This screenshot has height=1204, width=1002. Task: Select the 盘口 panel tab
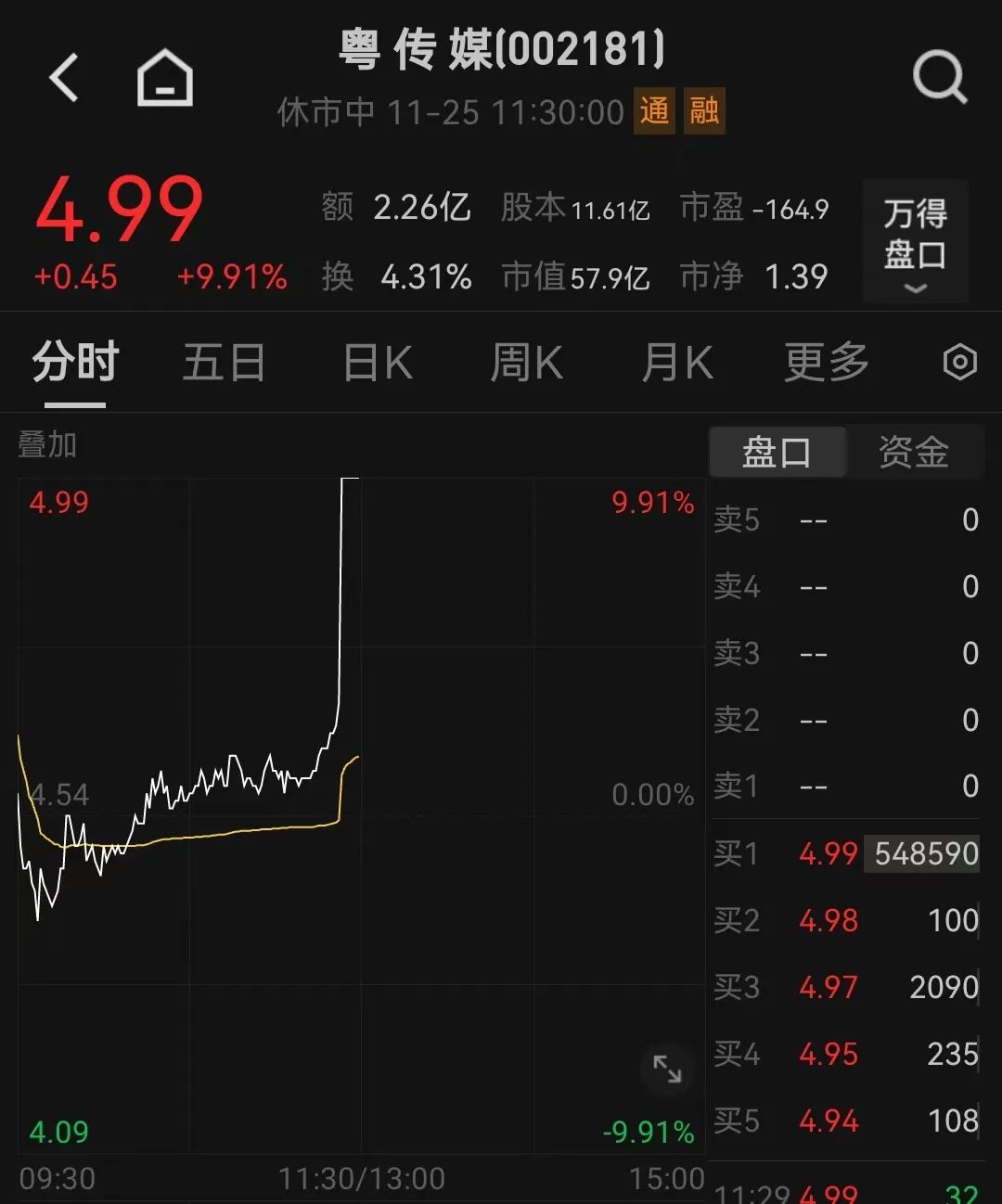(777, 453)
